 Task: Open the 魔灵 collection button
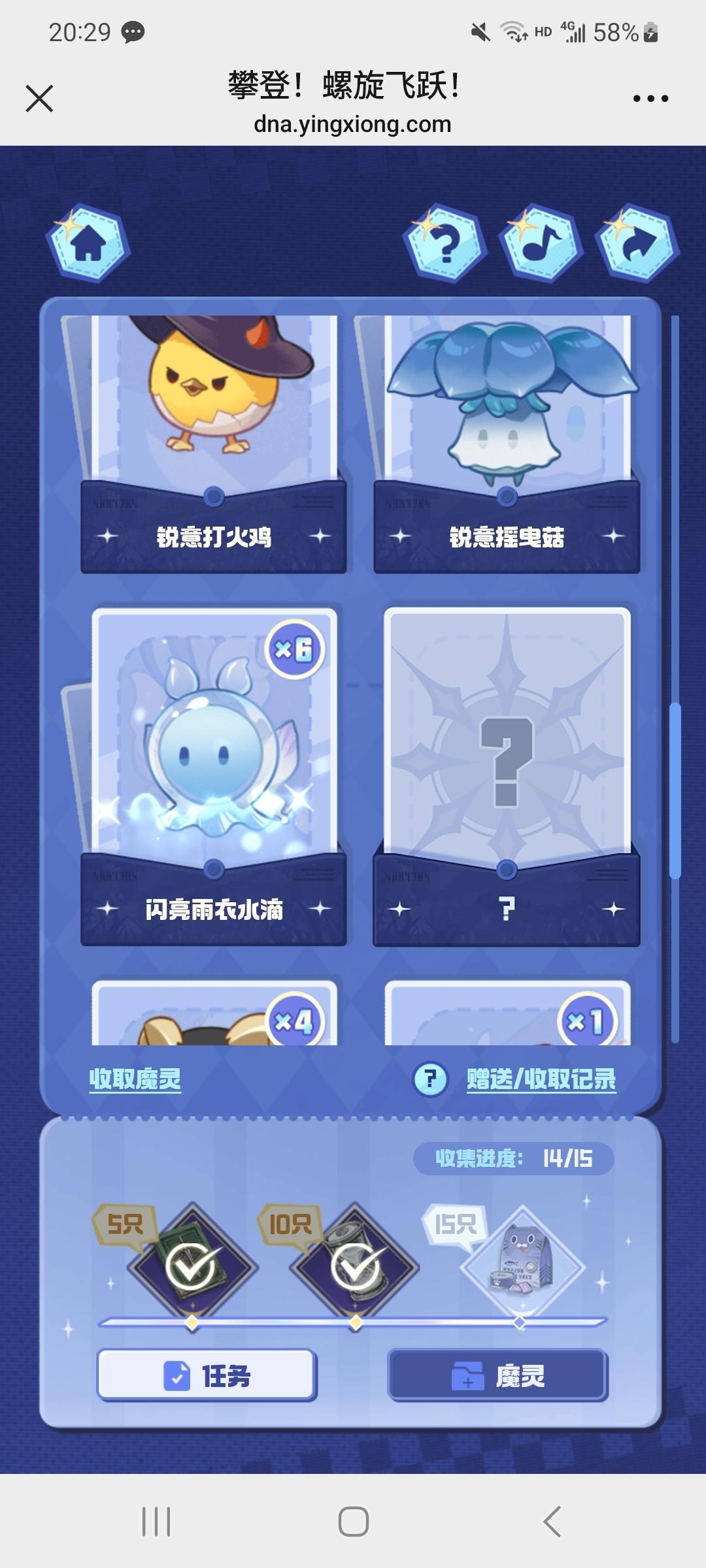[x=498, y=1375]
